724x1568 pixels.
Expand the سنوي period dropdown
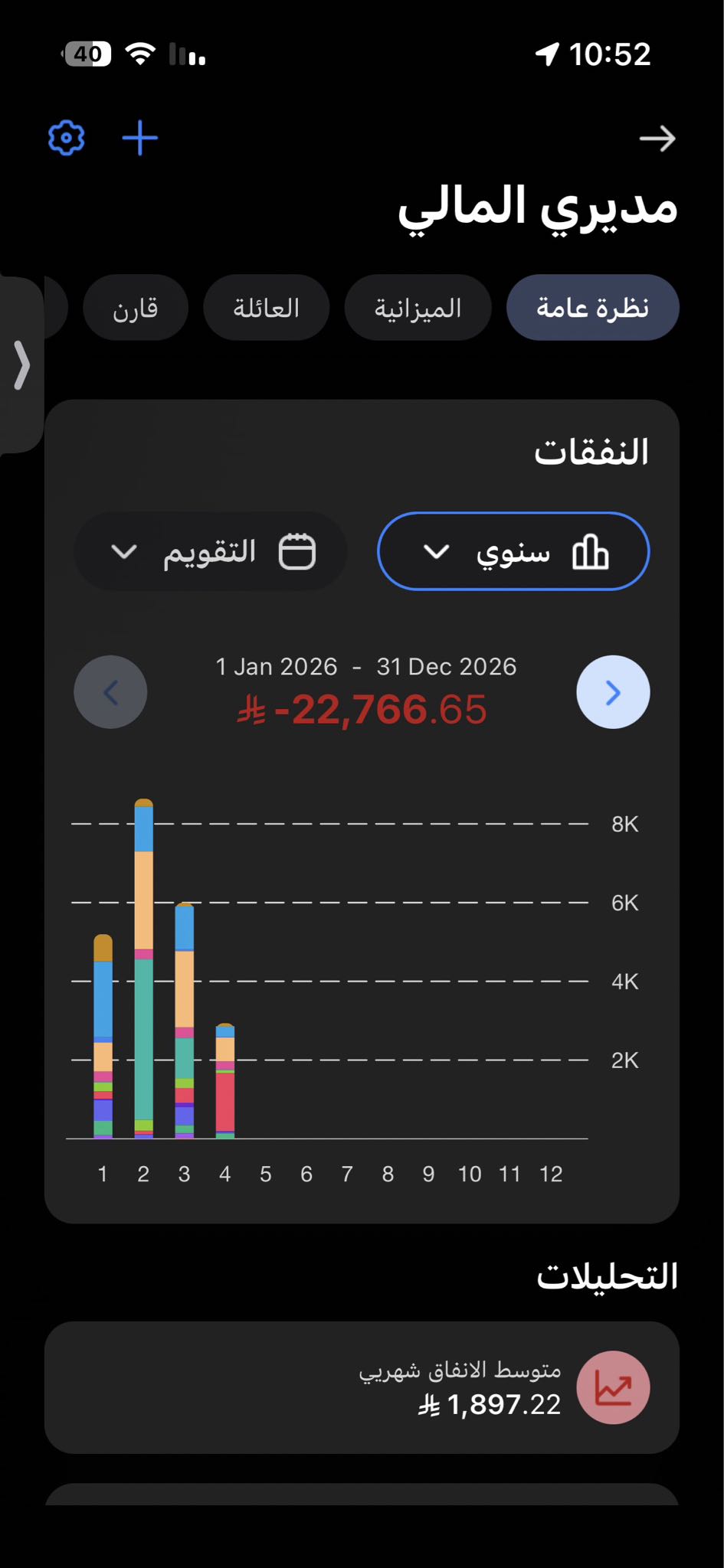coord(513,551)
